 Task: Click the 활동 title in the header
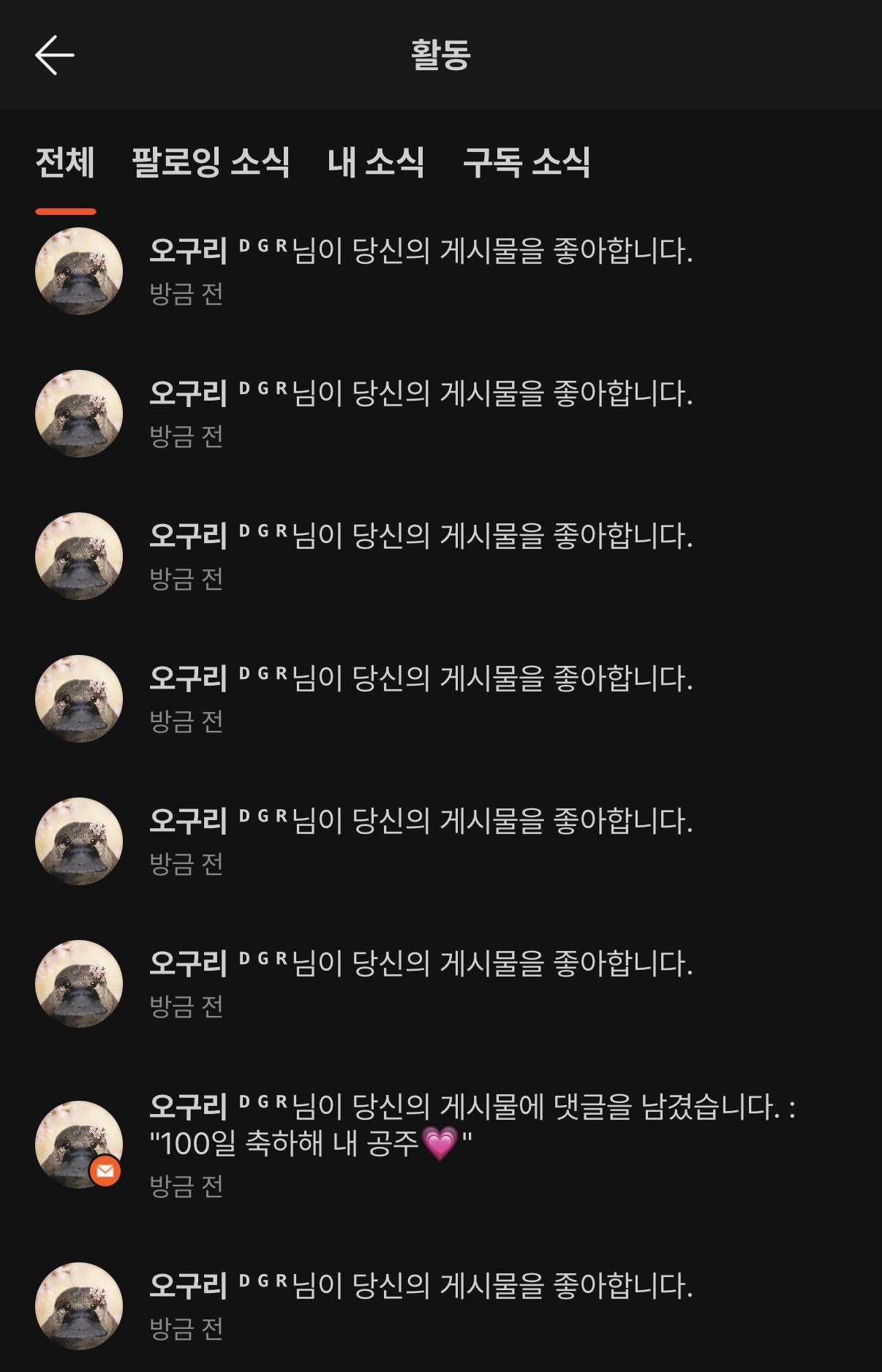[x=440, y=53]
